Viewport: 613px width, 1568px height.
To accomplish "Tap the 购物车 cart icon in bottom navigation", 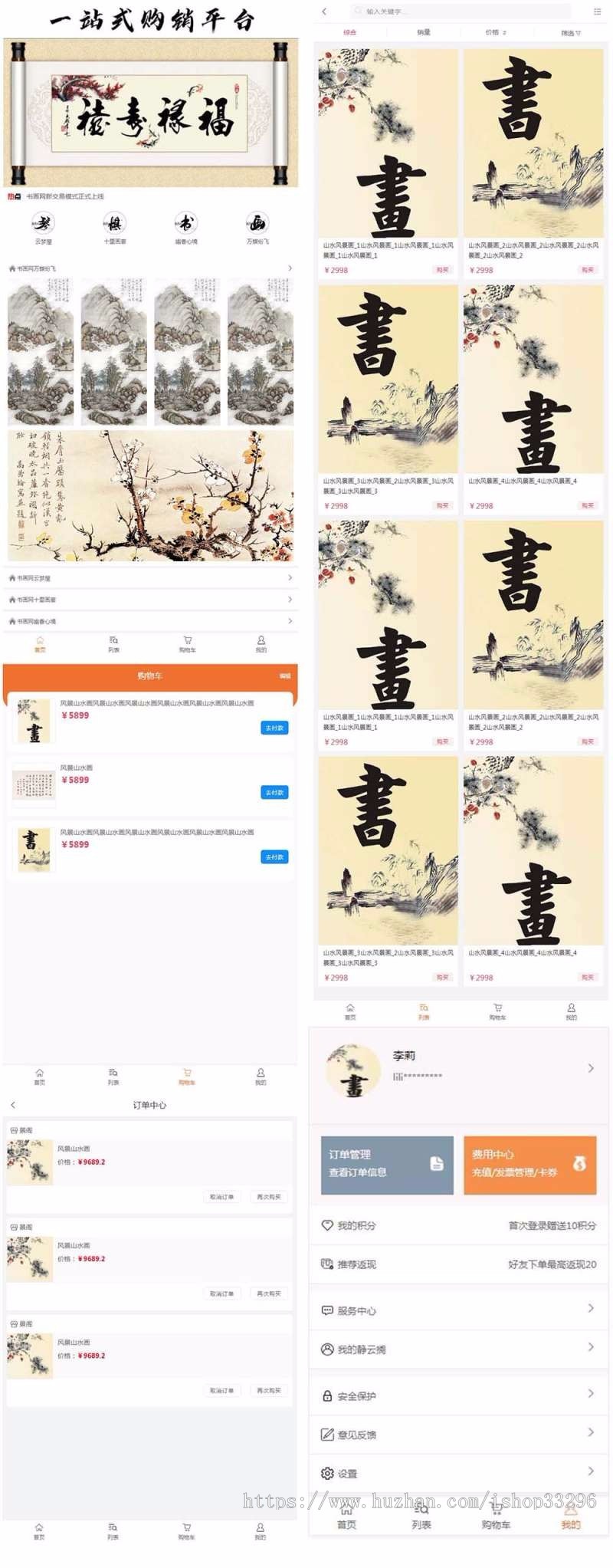I will click(188, 644).
